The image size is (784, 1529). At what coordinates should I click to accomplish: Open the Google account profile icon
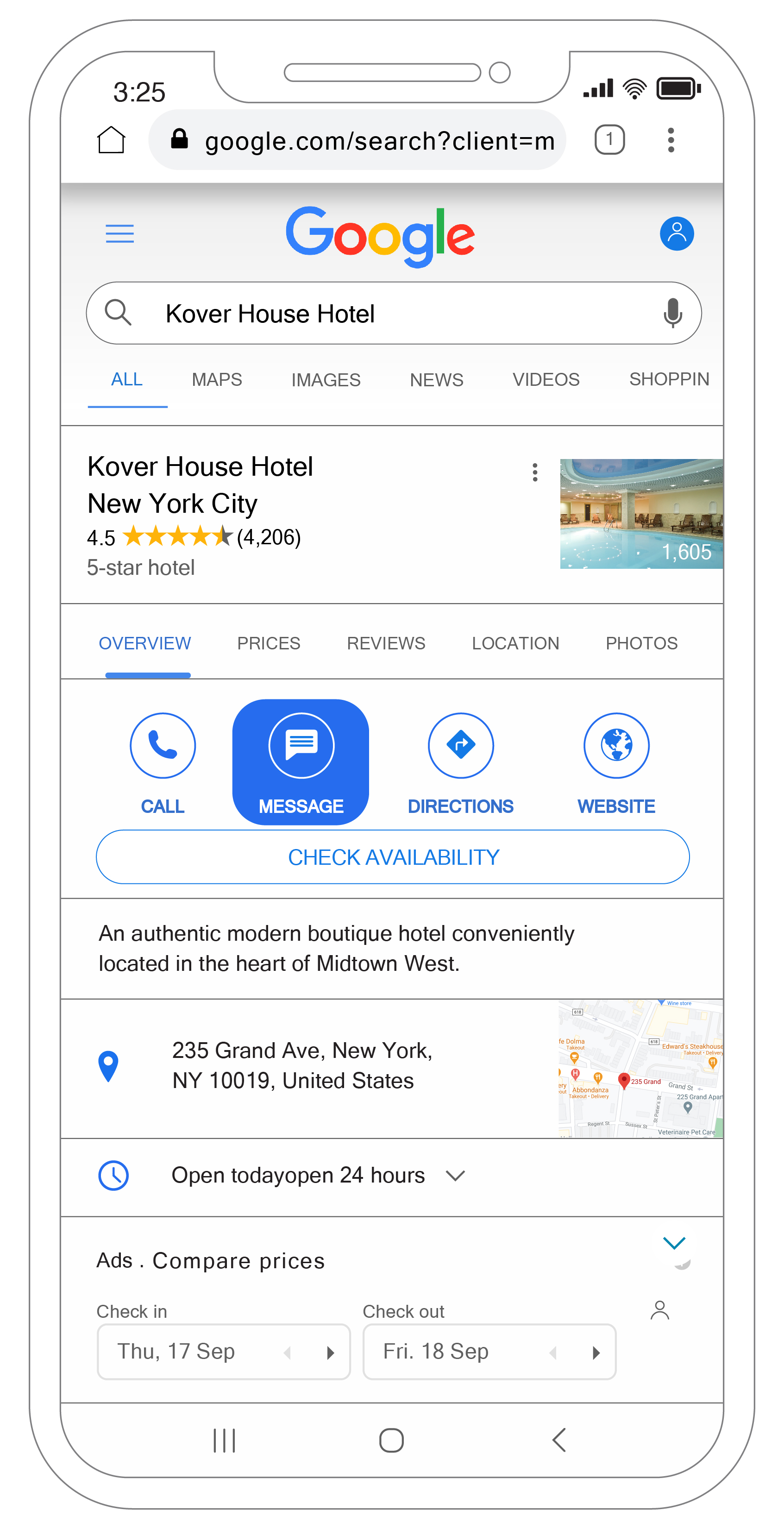[x=676, y=233]
